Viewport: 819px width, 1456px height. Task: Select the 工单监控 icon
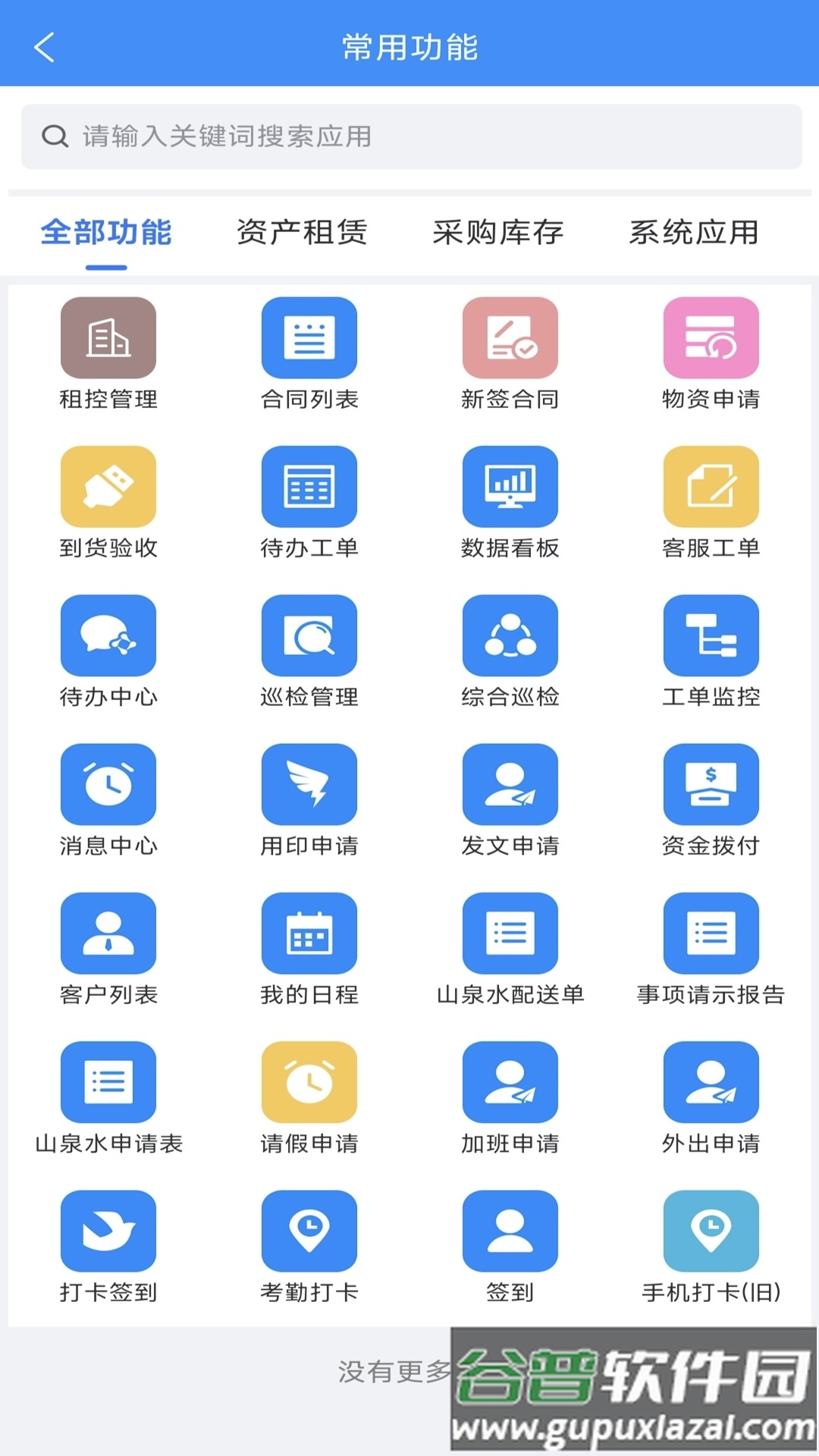(x=710, y=635)
